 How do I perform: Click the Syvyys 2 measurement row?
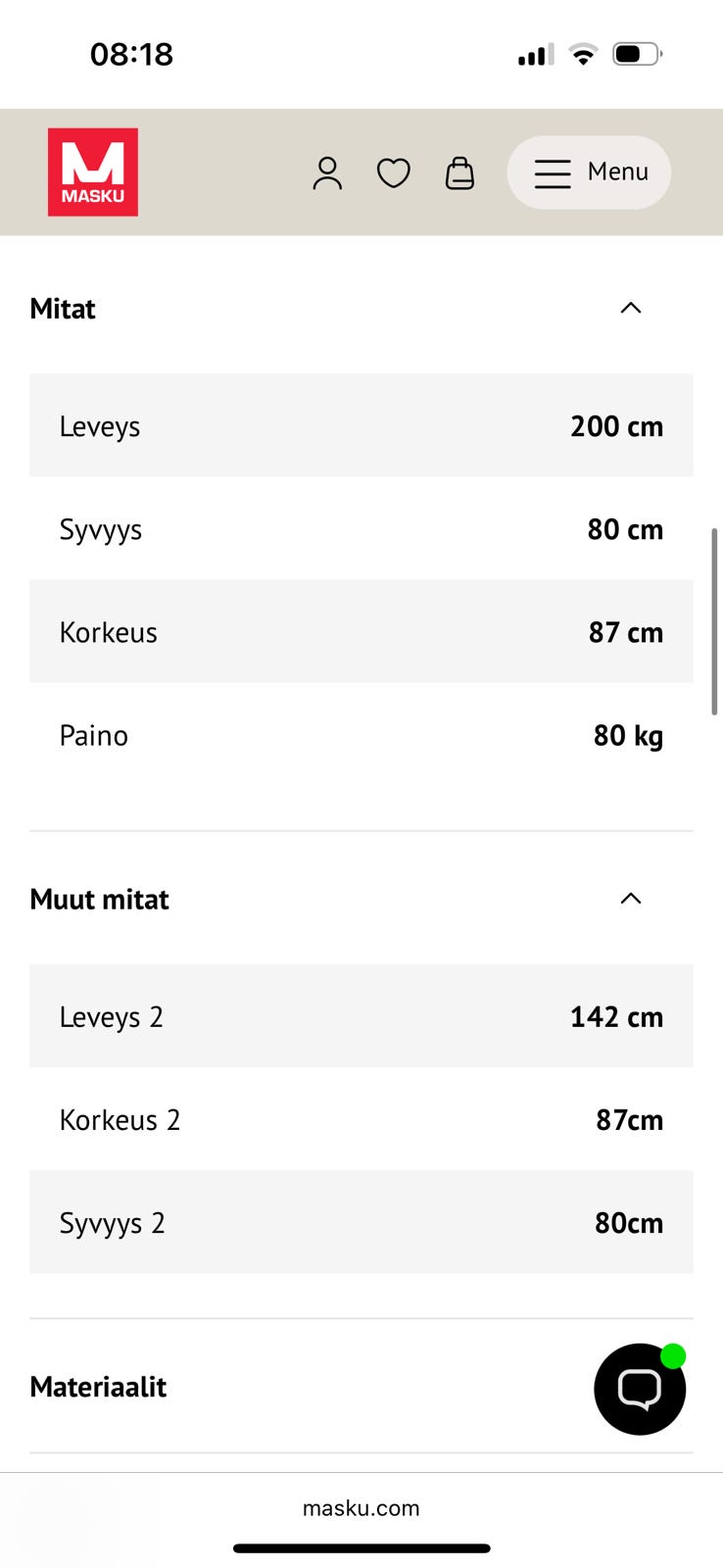pos(361,1222)
